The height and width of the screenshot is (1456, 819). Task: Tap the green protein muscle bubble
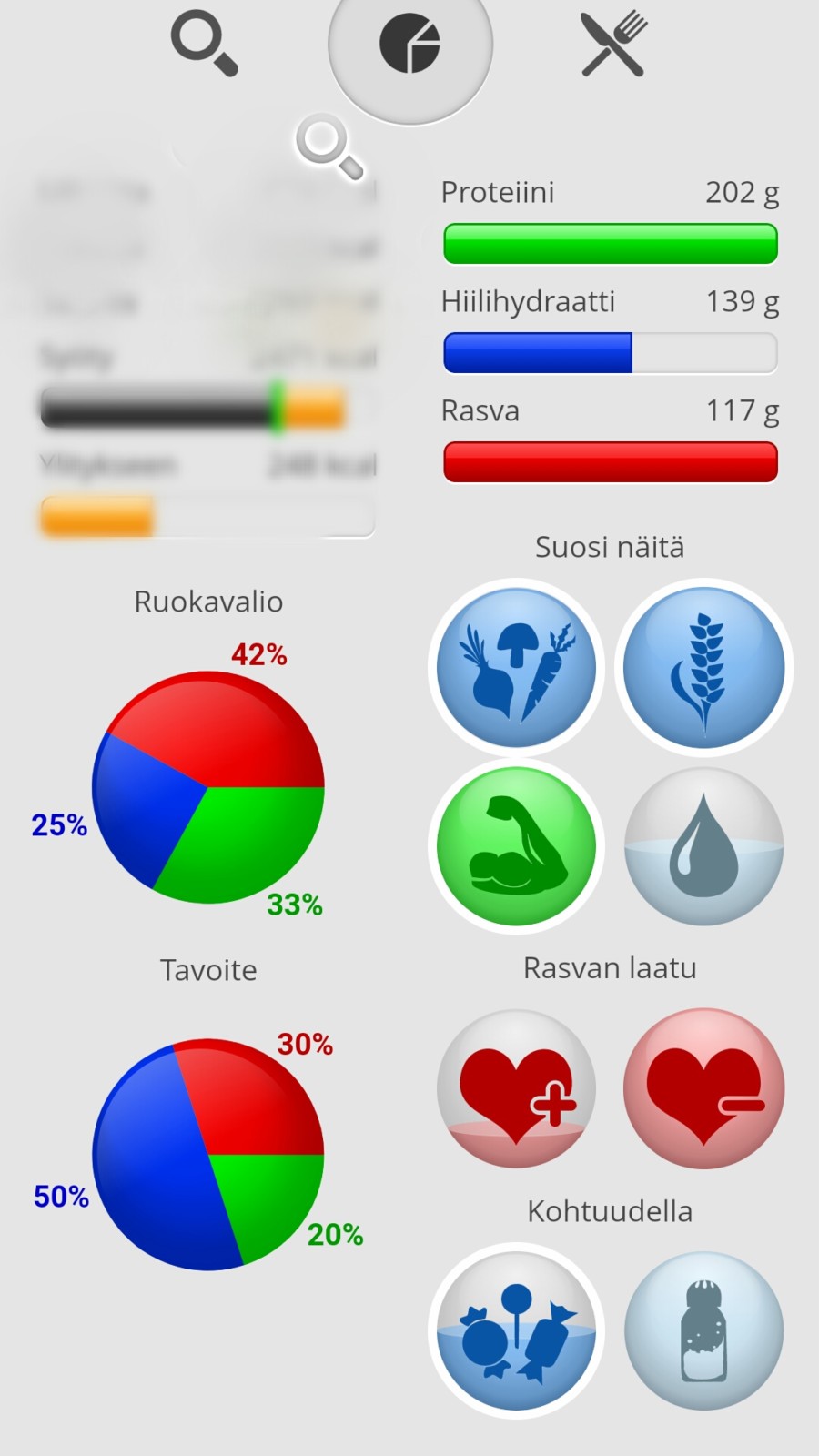click(516, 846)
